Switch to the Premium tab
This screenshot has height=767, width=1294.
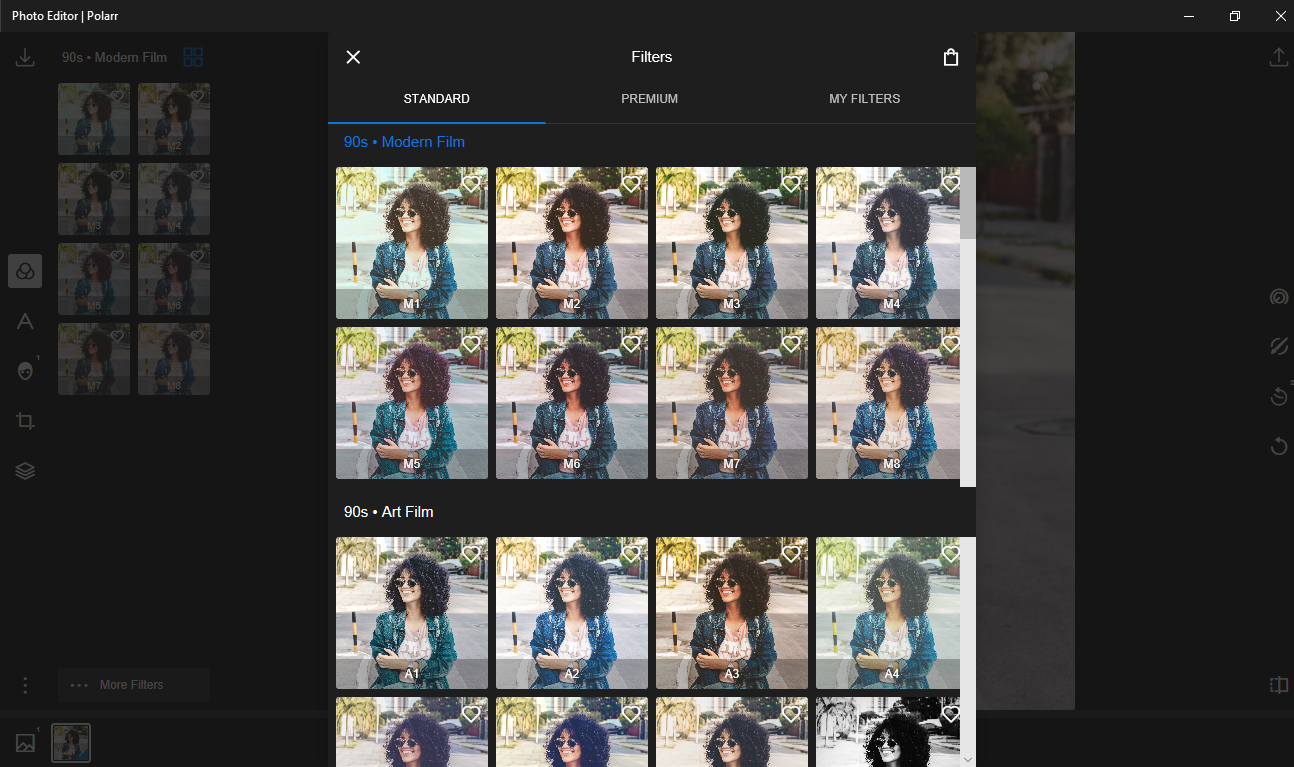point(649,99)
